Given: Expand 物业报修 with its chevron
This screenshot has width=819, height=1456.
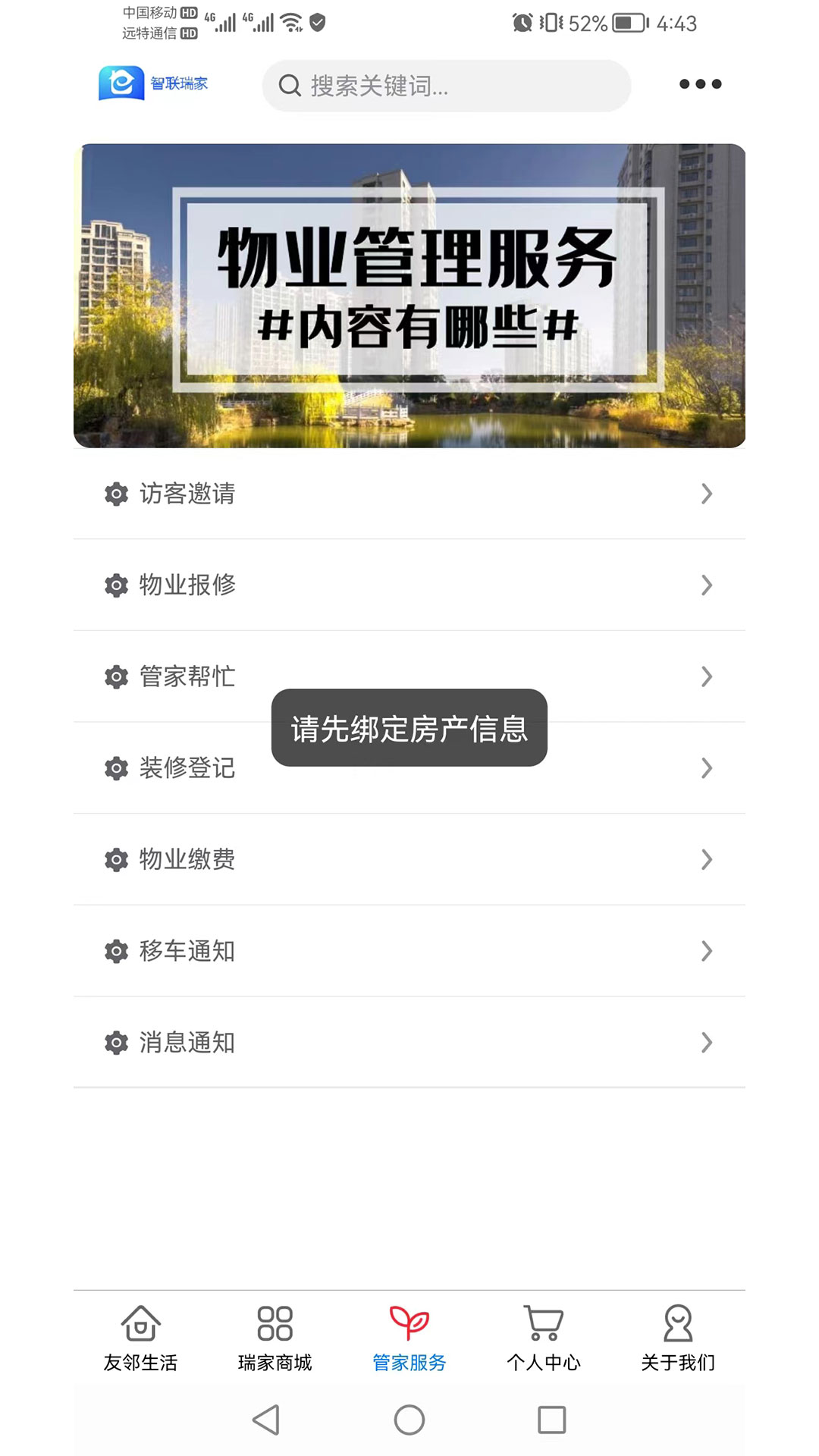Looking at the screenshot, I should 707,585.
